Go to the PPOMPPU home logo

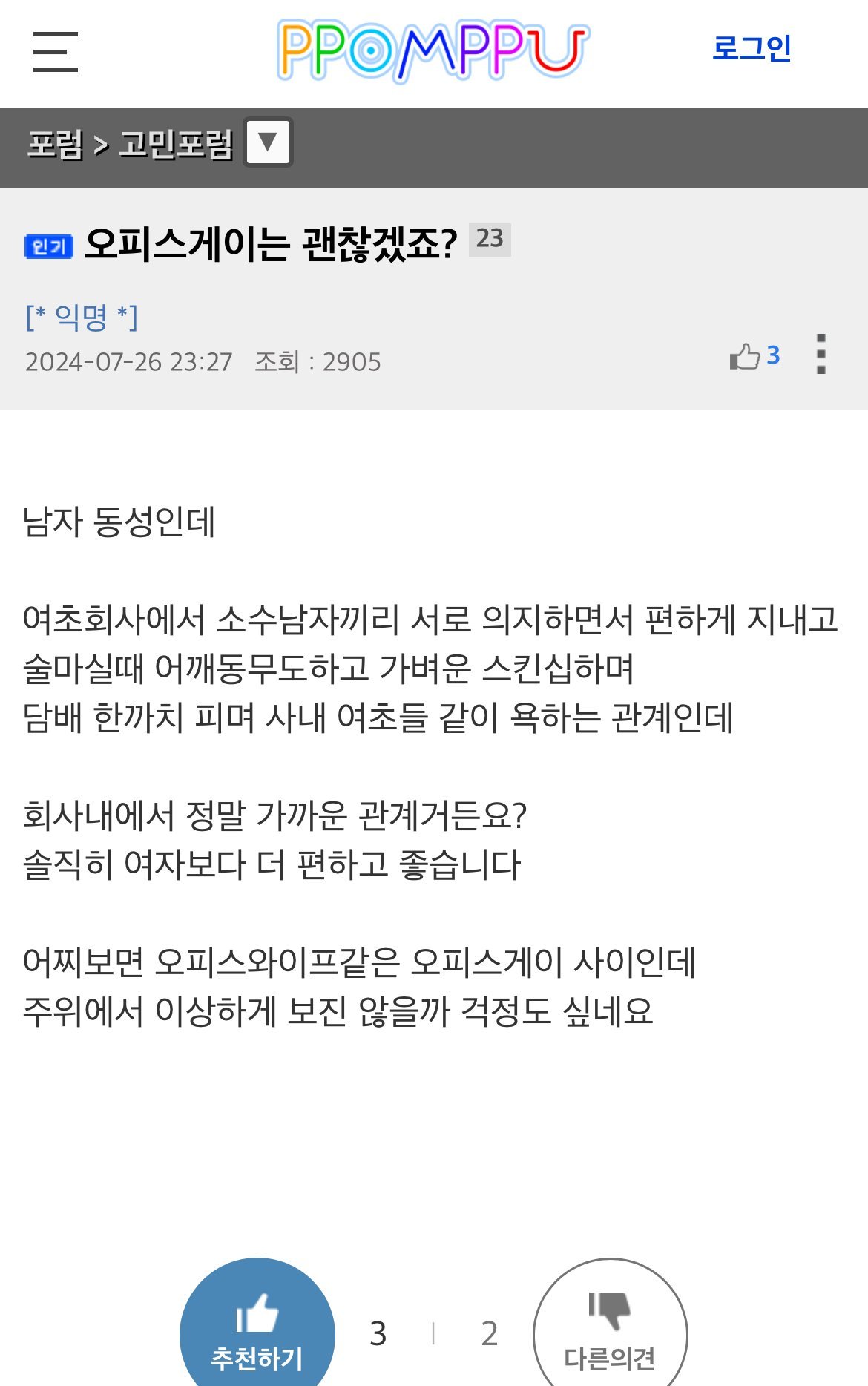coord(433,50)
